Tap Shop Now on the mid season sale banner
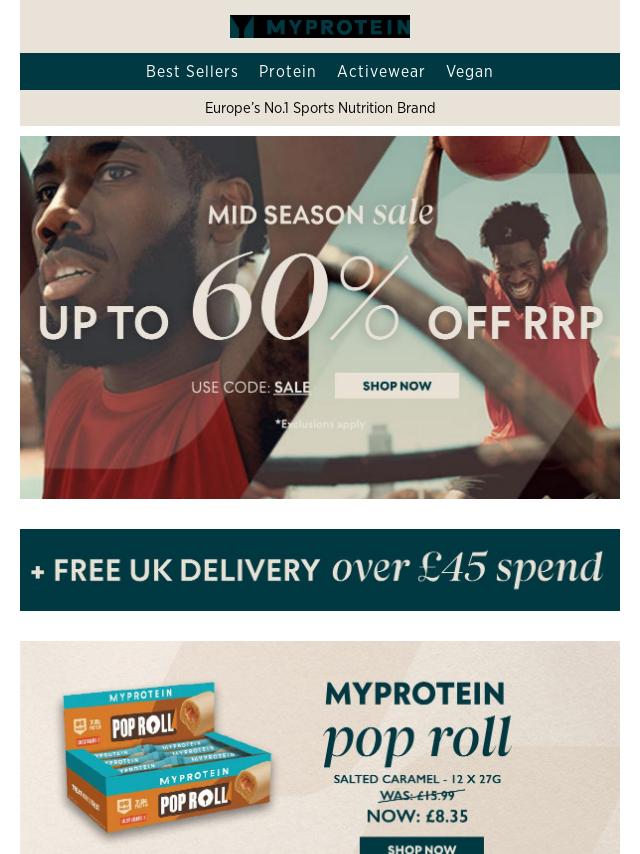 397,386
